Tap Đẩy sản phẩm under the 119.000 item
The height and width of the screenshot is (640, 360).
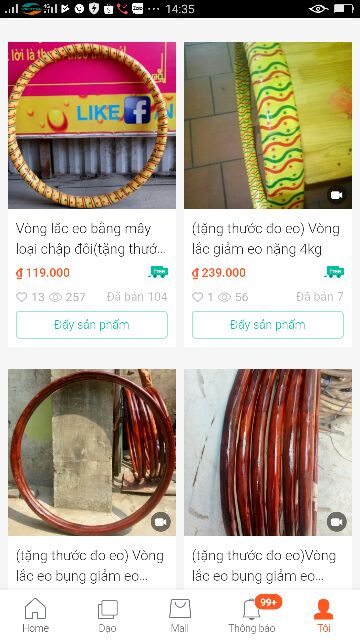(92, 325)
